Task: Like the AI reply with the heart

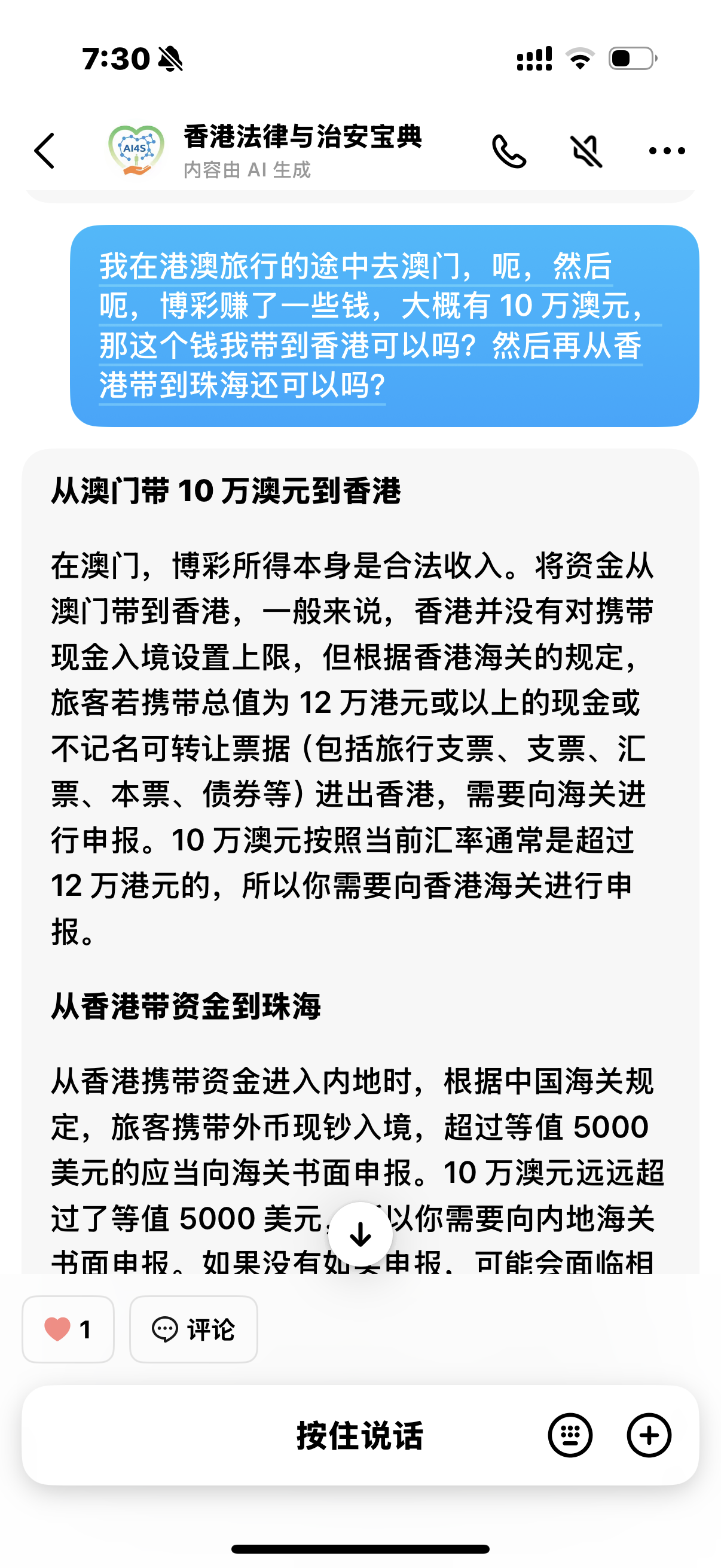Action: pyautogui.click(x=68, y=1329)
